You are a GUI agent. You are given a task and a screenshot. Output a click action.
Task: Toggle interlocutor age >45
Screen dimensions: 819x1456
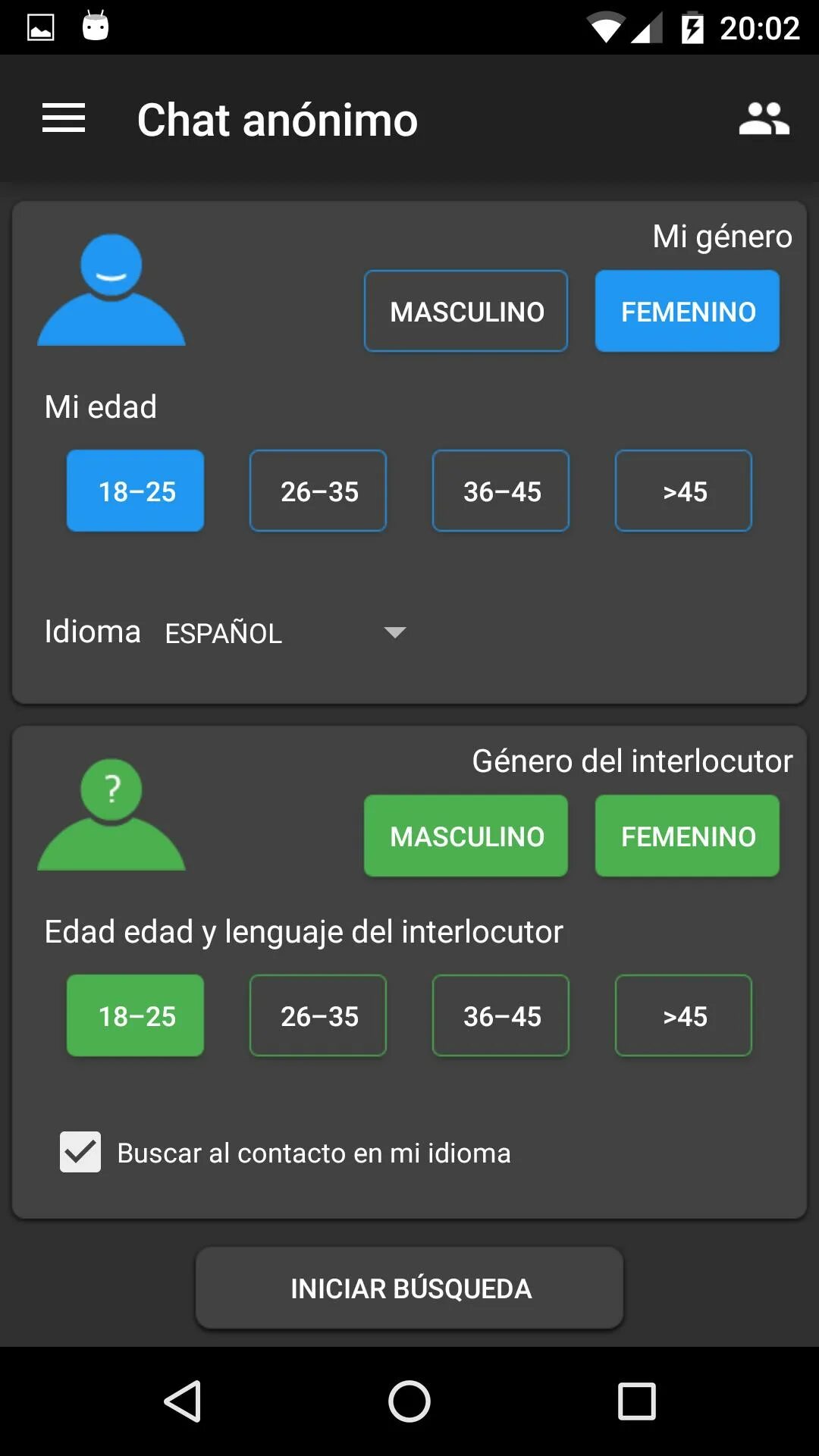[683, 1015]
